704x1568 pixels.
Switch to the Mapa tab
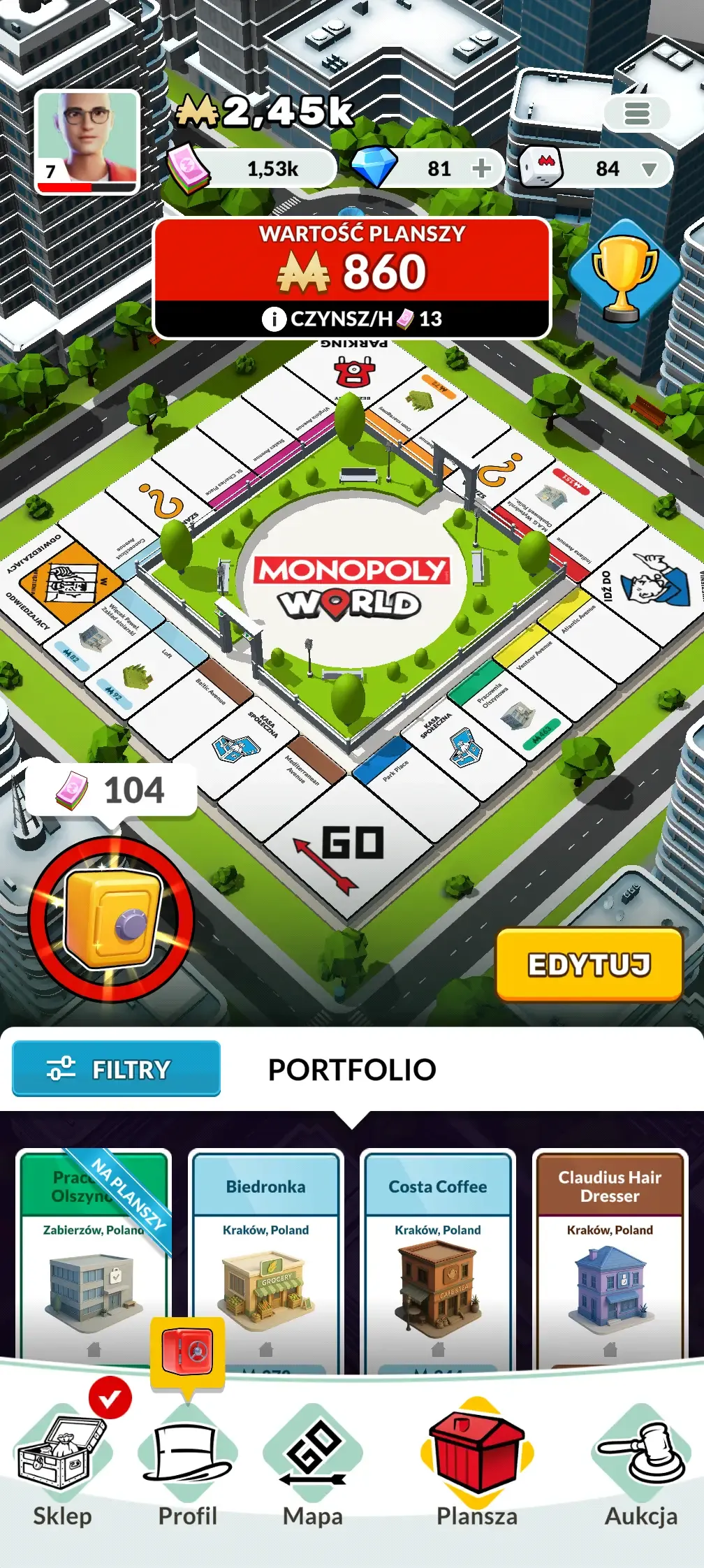click(313, 1465)
